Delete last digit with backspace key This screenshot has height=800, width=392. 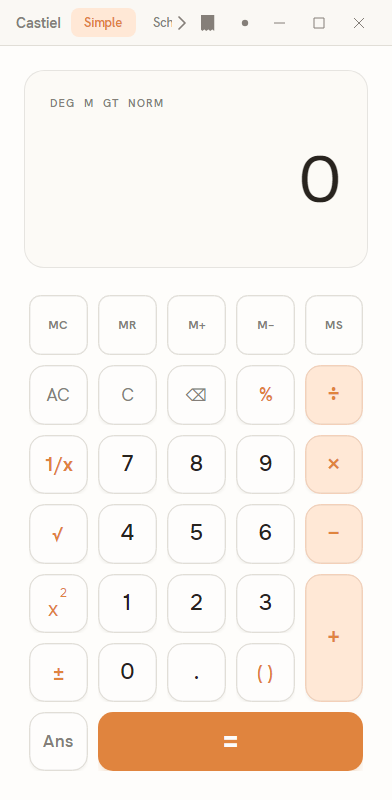point(197,395)
